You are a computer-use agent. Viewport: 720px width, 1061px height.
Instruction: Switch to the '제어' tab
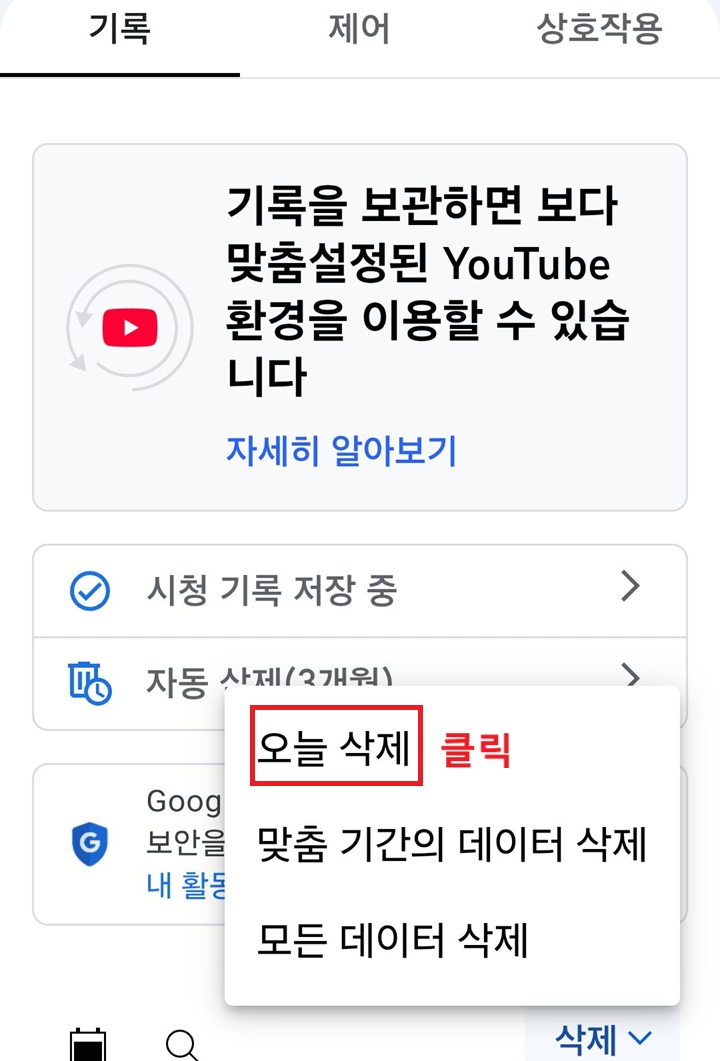pos(360,30)
